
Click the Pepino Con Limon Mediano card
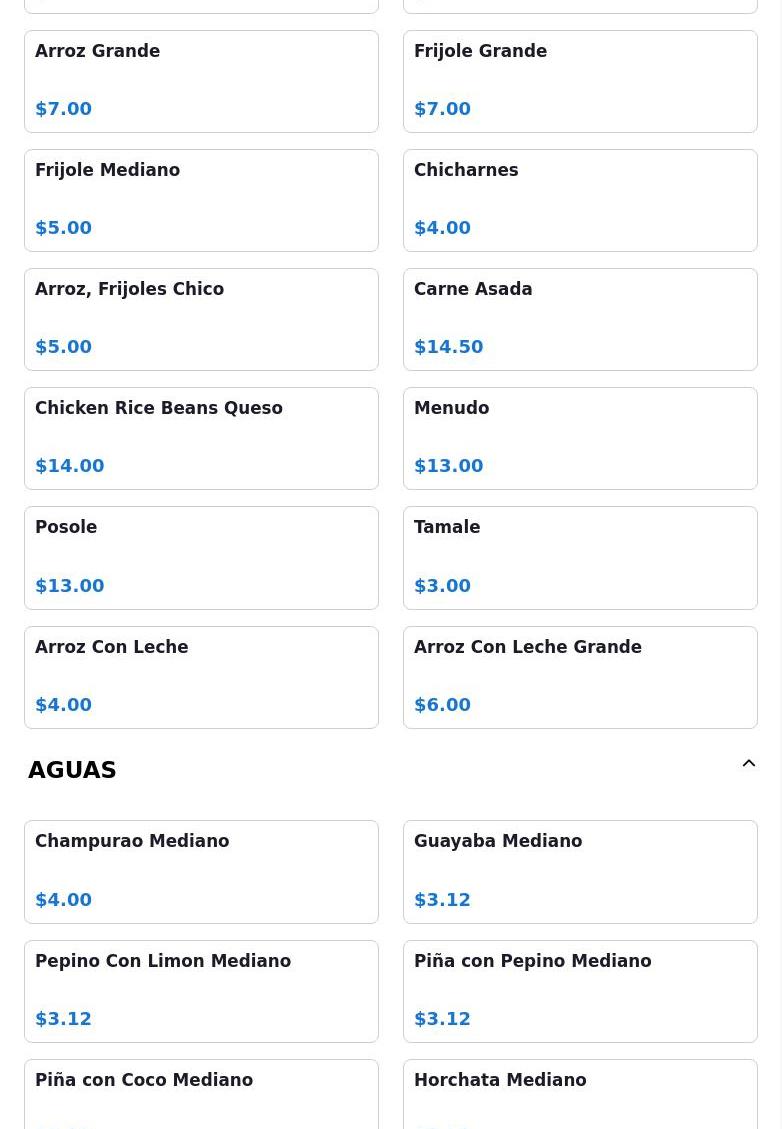201,991
